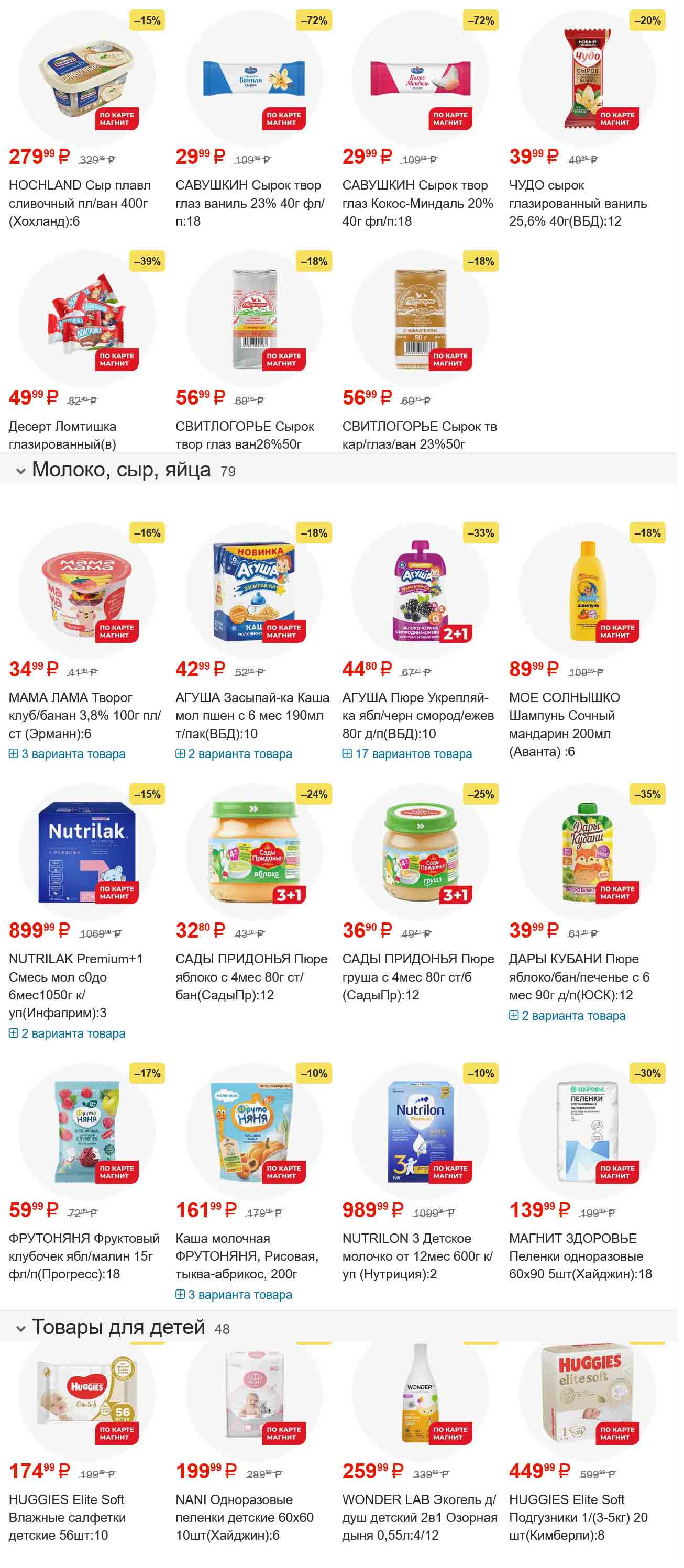Open Десерт Ломтишка глазированный card
Image resolution: width=684 pixels, height=1568 pixels.
click(x=62, y=435)
